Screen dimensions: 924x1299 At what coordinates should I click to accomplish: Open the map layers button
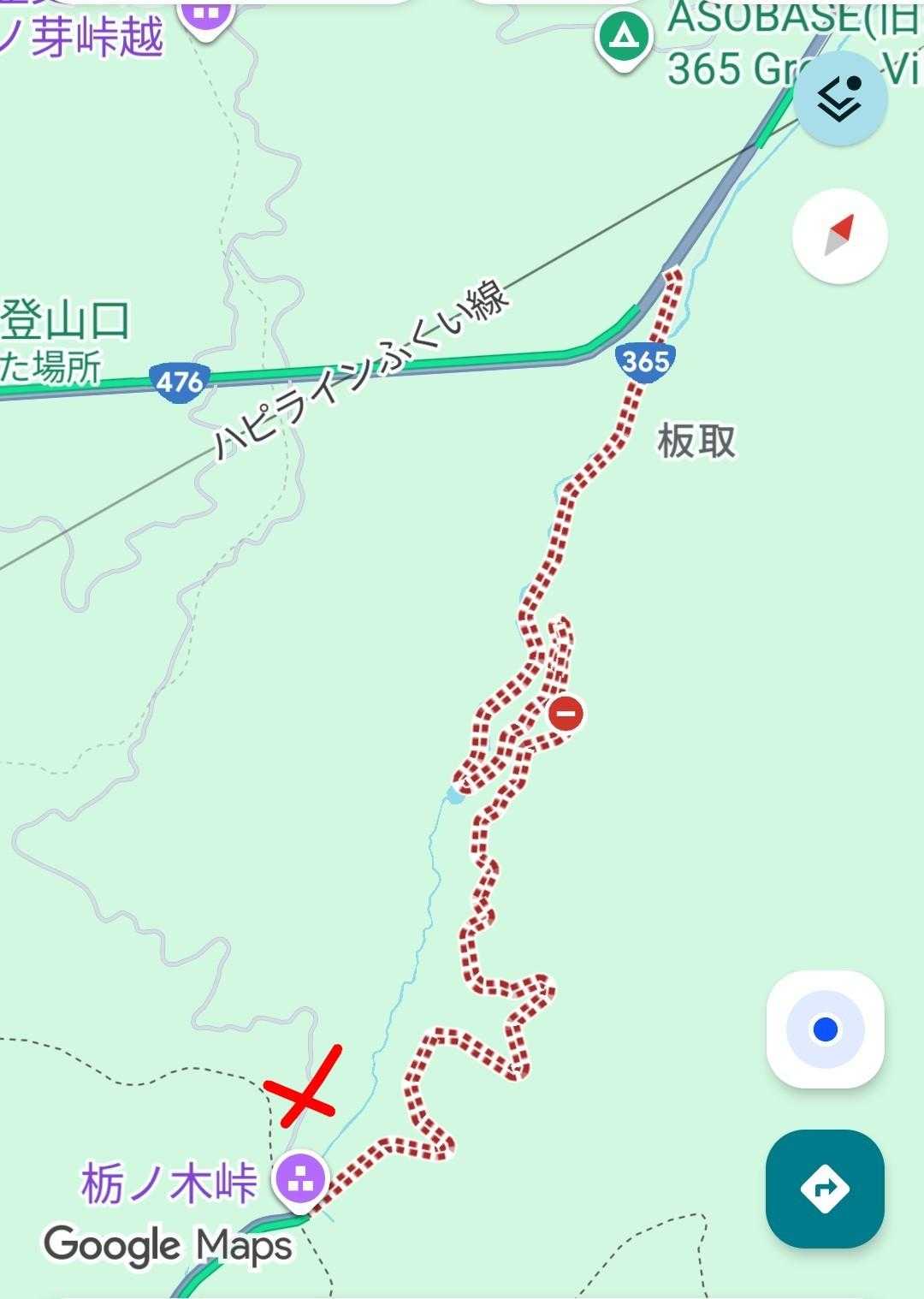click(x=839, y=98)
